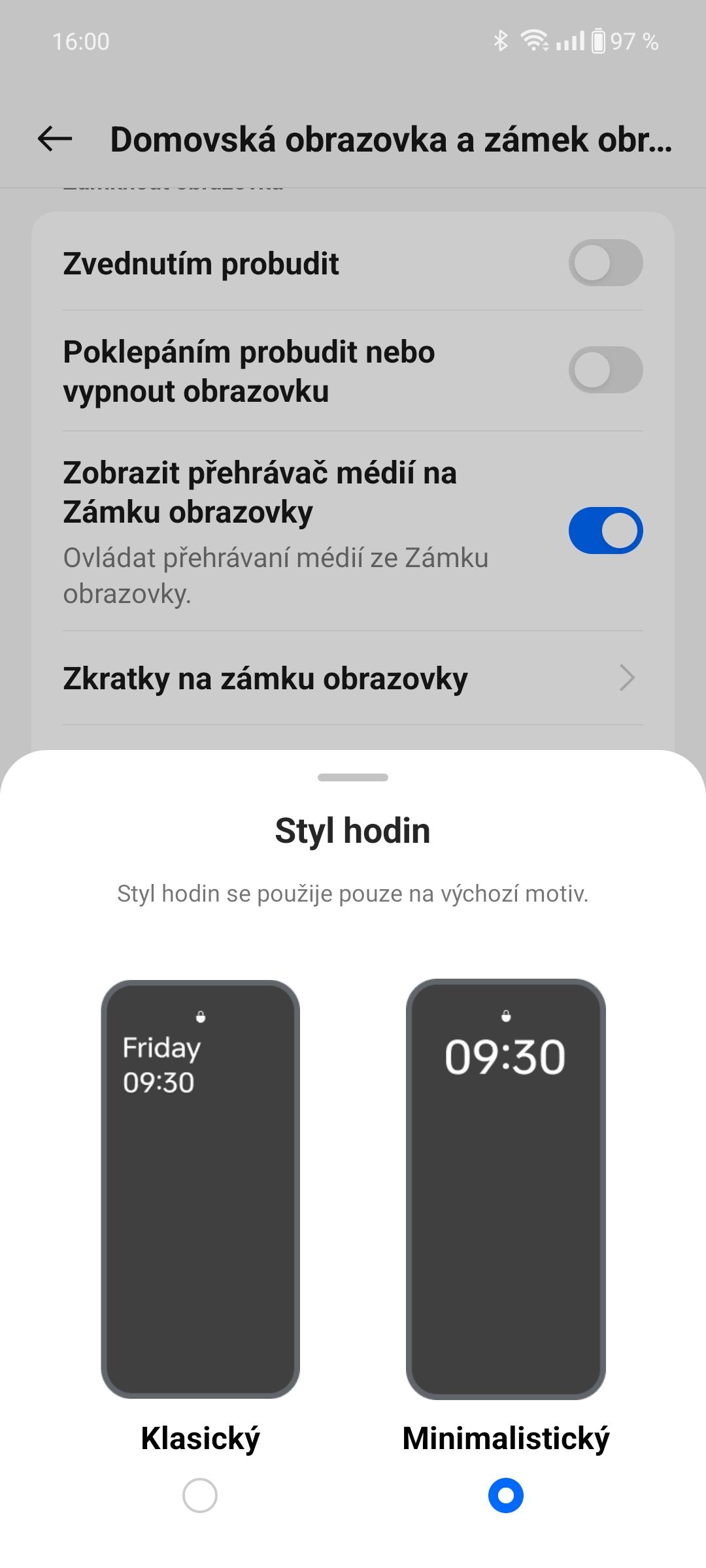Choose the Minimalistický clock preview image

tap(505, 1189)
